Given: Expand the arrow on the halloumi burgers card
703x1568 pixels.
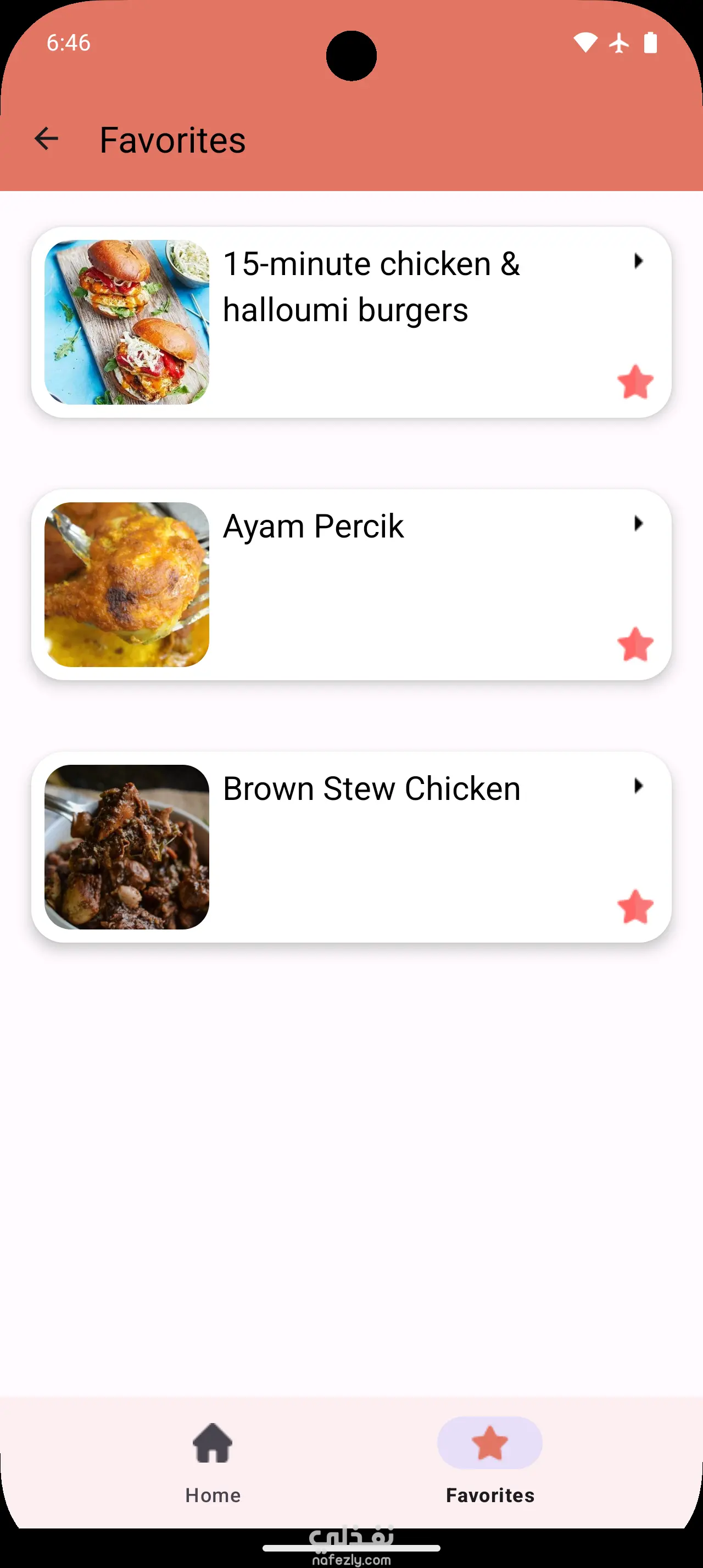Looking at the screenshot, I should [637, 261].
